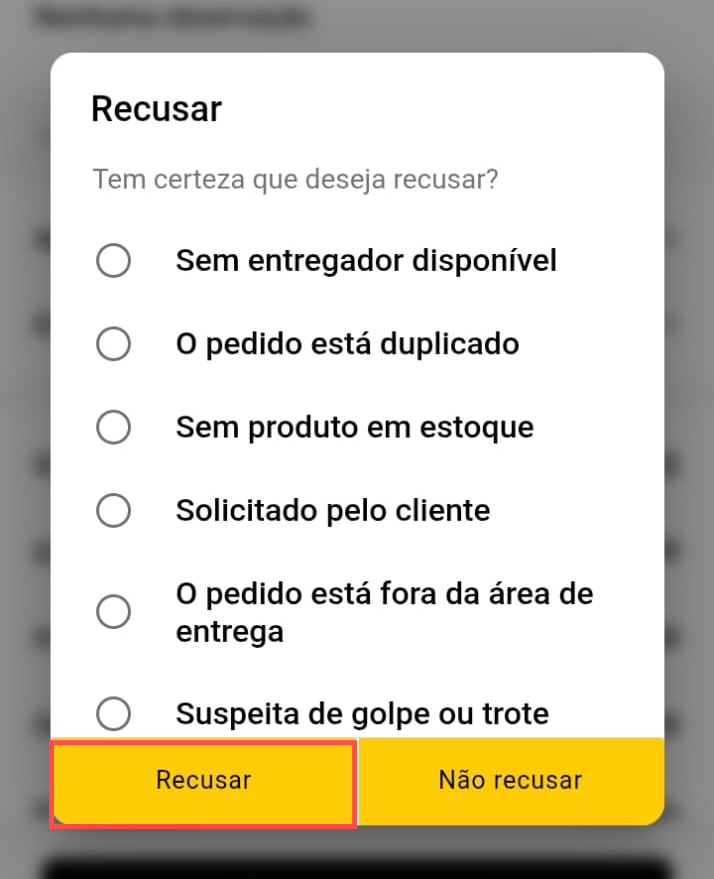Viewport: 714px width, 879px height.
Task: Choose 'Suspeita de golpe ou trote'
Action: point(113,714)
